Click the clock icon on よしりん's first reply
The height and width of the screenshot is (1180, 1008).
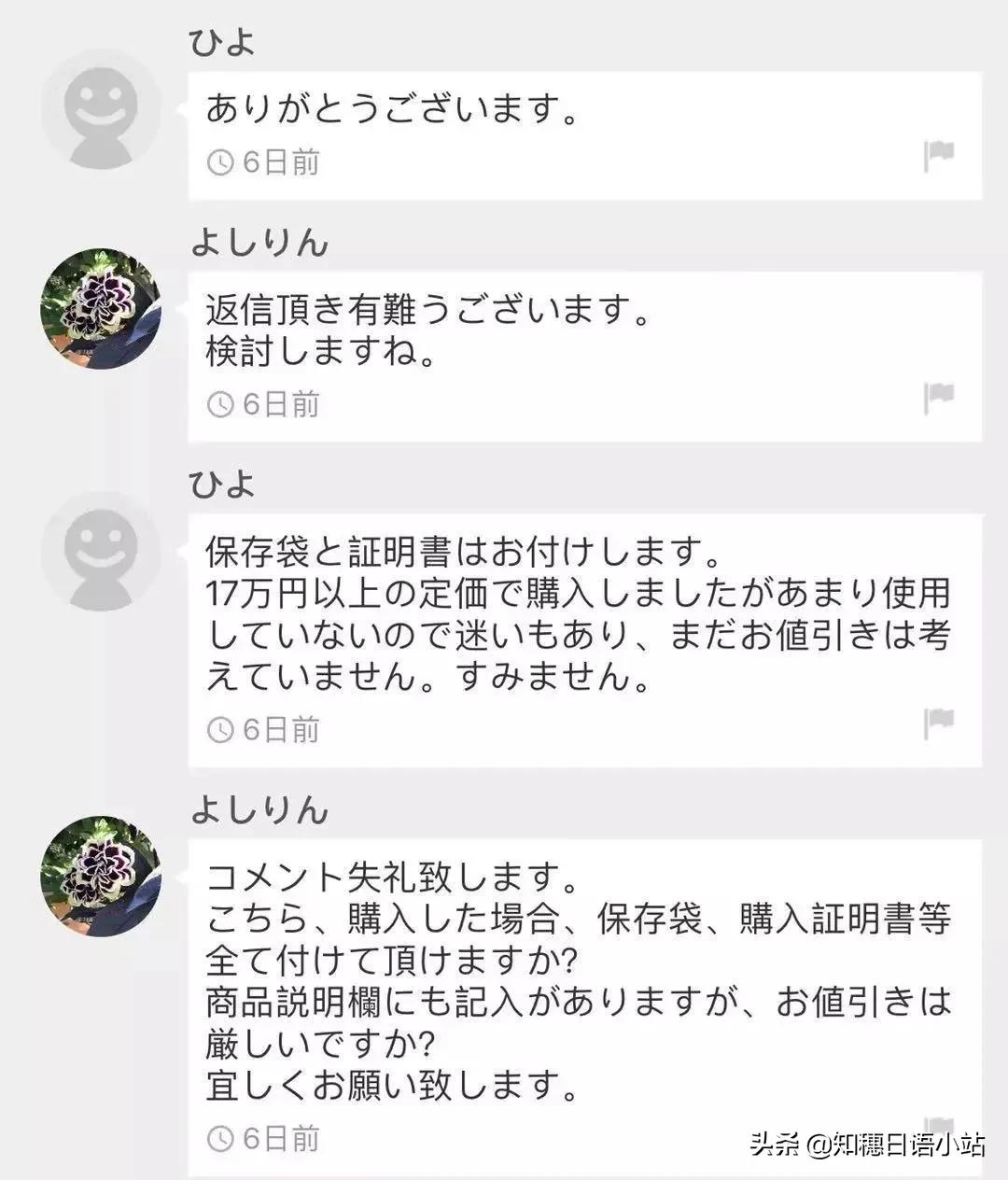click(221, 403)
